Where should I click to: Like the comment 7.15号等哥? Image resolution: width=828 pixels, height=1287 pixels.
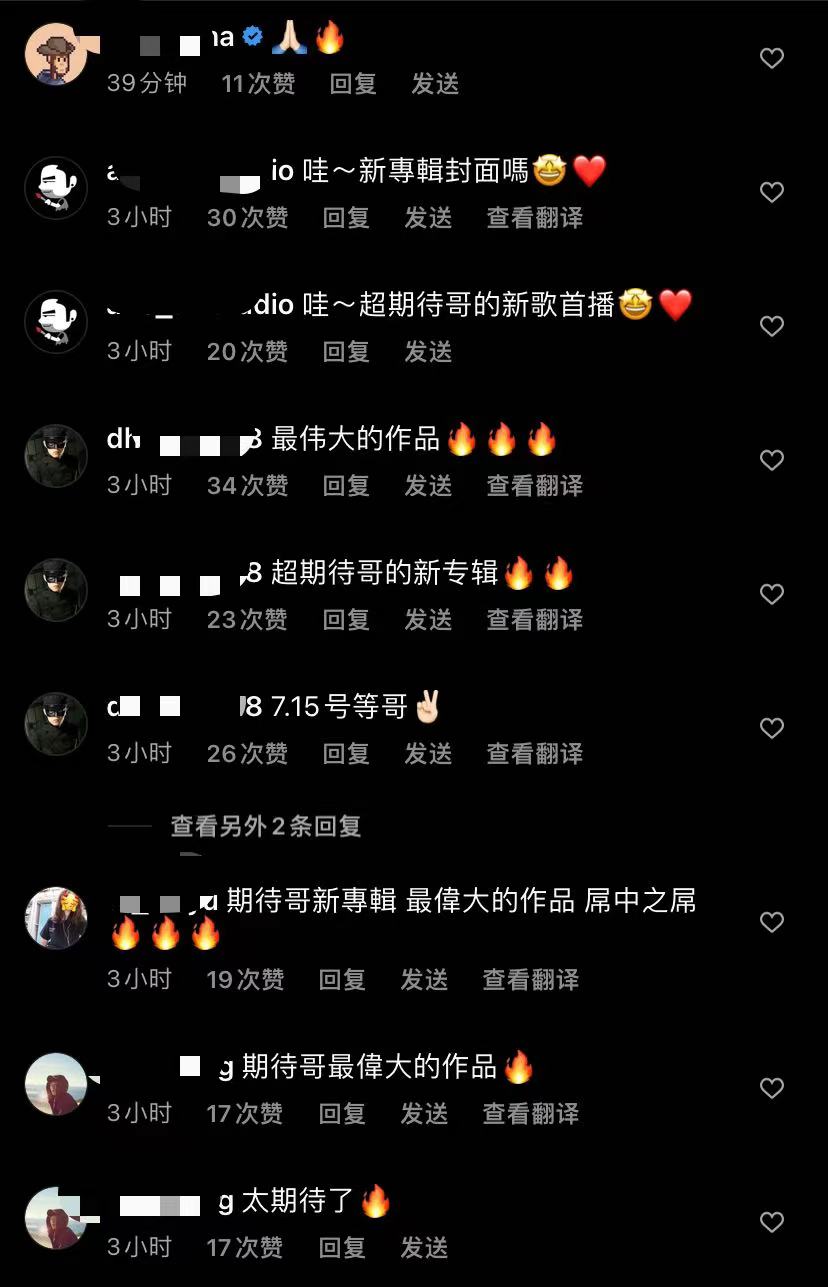[x=772, y=728]
